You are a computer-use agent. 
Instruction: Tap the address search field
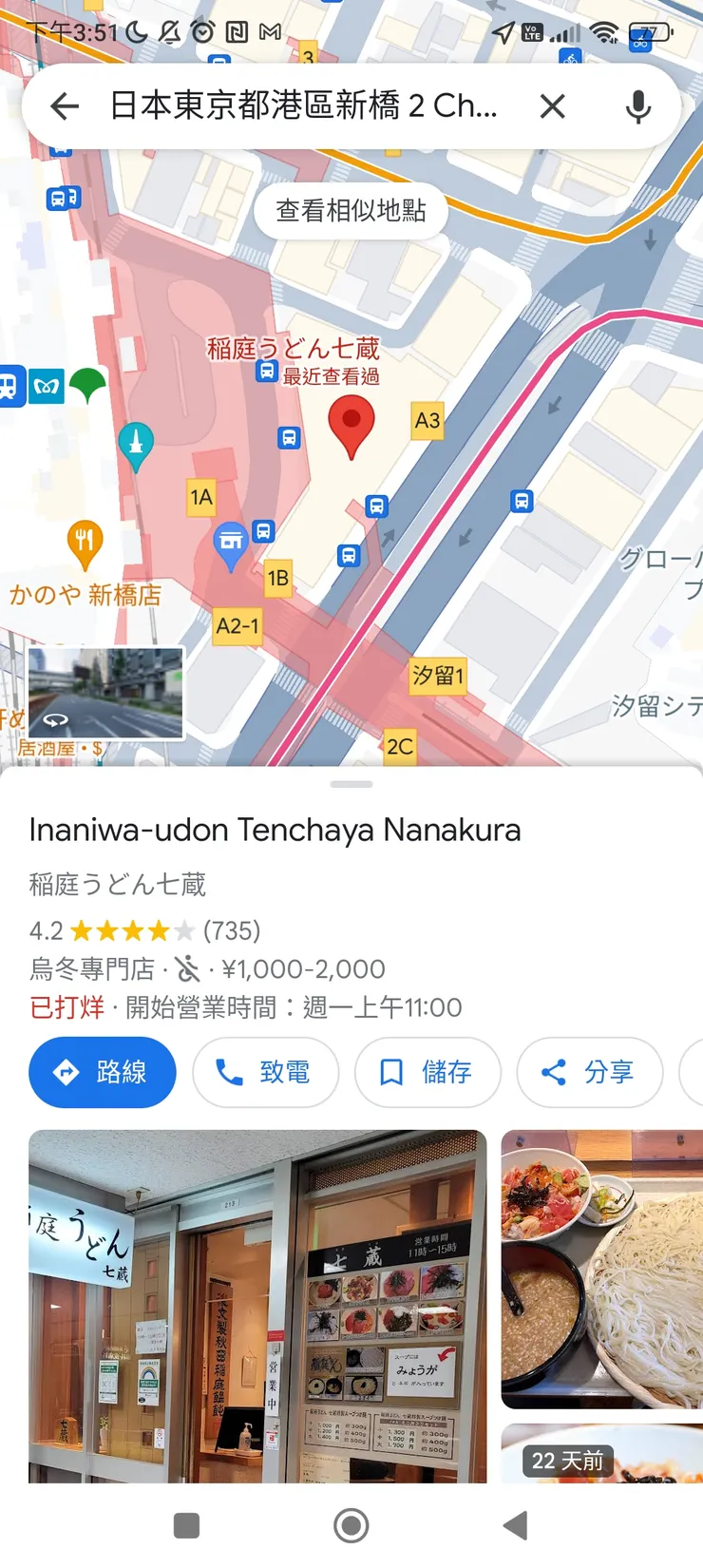click(x=304, y=105)
